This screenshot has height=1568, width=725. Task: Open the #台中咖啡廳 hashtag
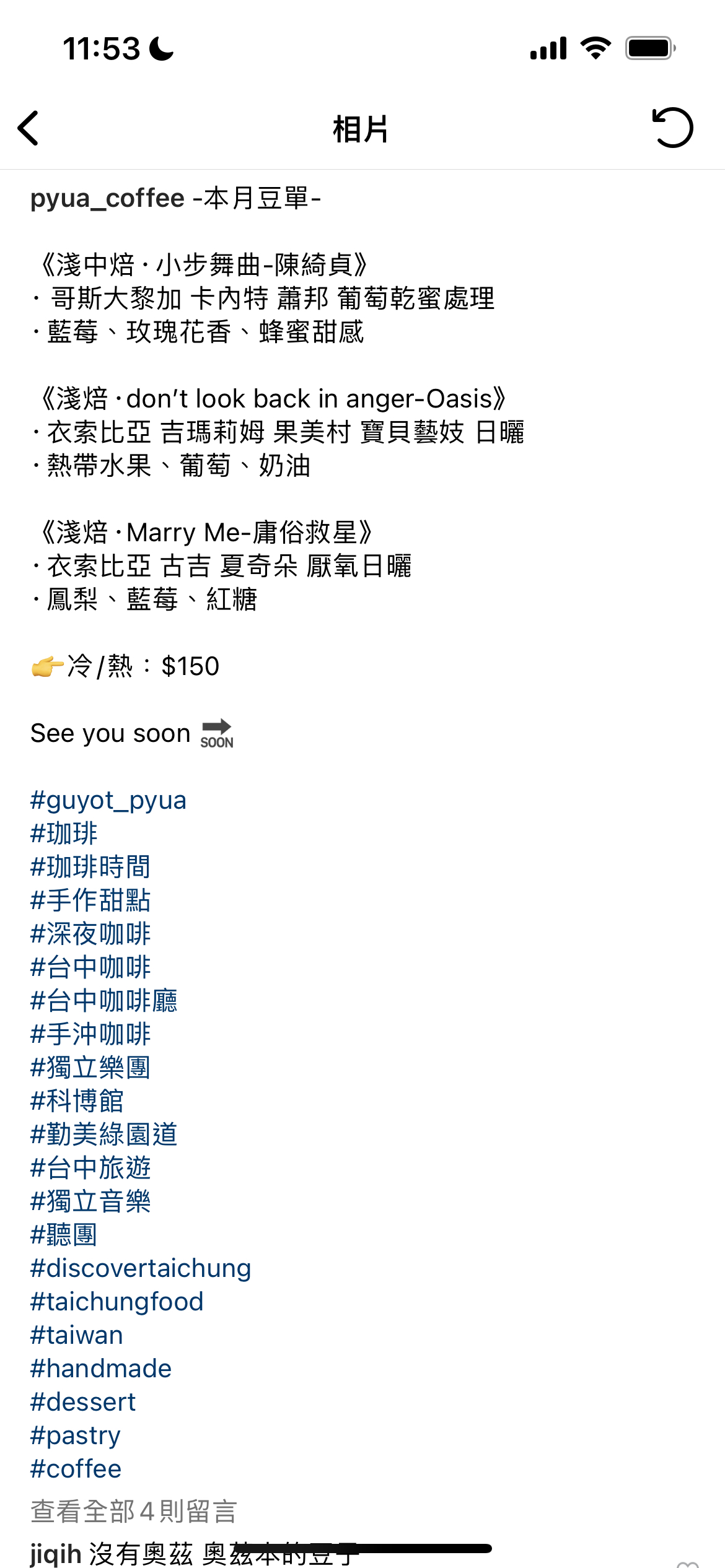[104, 1001]
